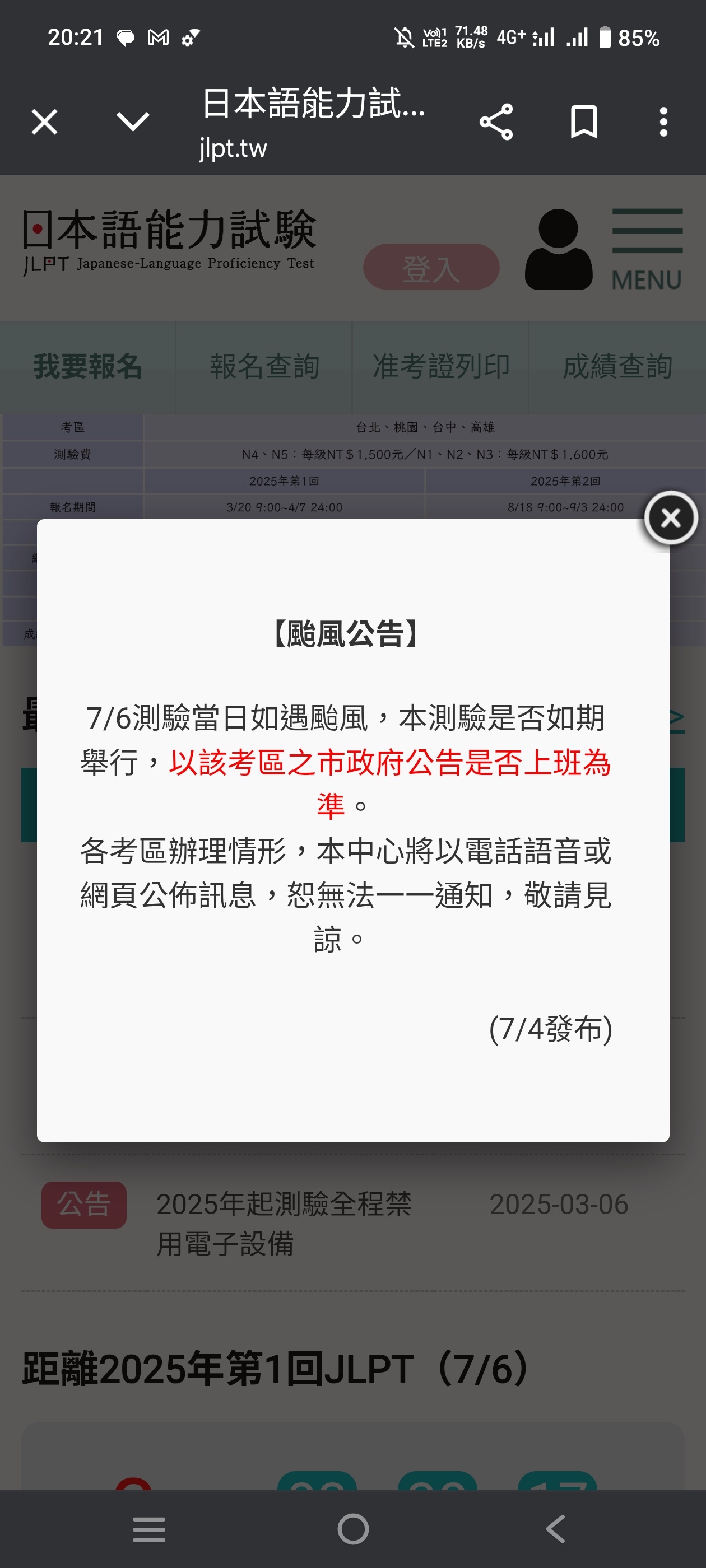Share the jlpt.tw page
The height and width of the screenshot is (1568, 706).
(x=496, y=122)
